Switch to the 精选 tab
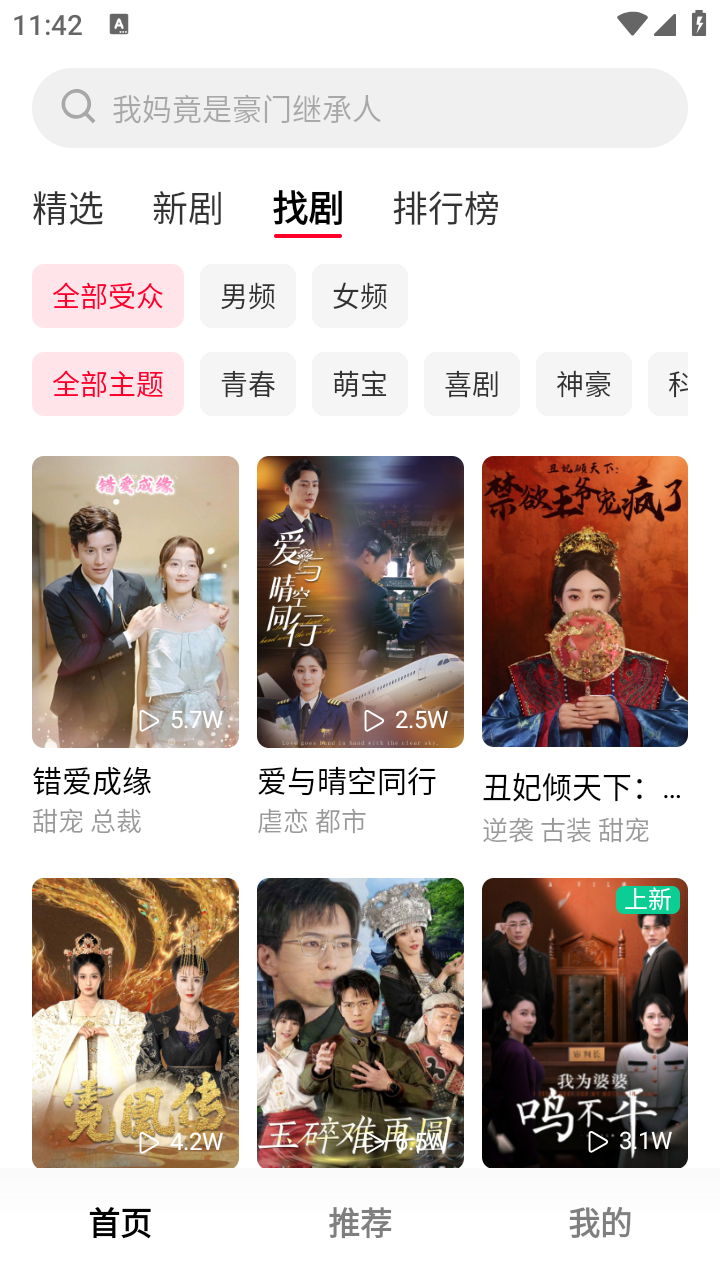Viewport: 720px width, 1280px height. pyautogui.click(x=67, y=210)
